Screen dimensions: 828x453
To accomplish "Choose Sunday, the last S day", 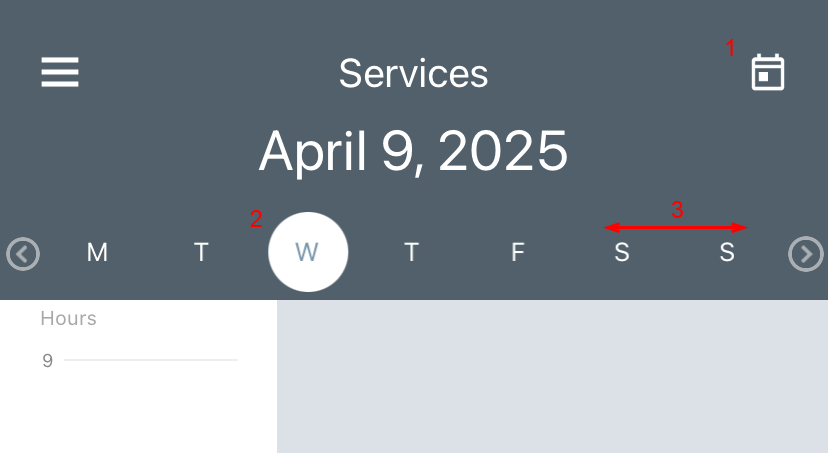I will pyautogui.click(x=727, y=253).
